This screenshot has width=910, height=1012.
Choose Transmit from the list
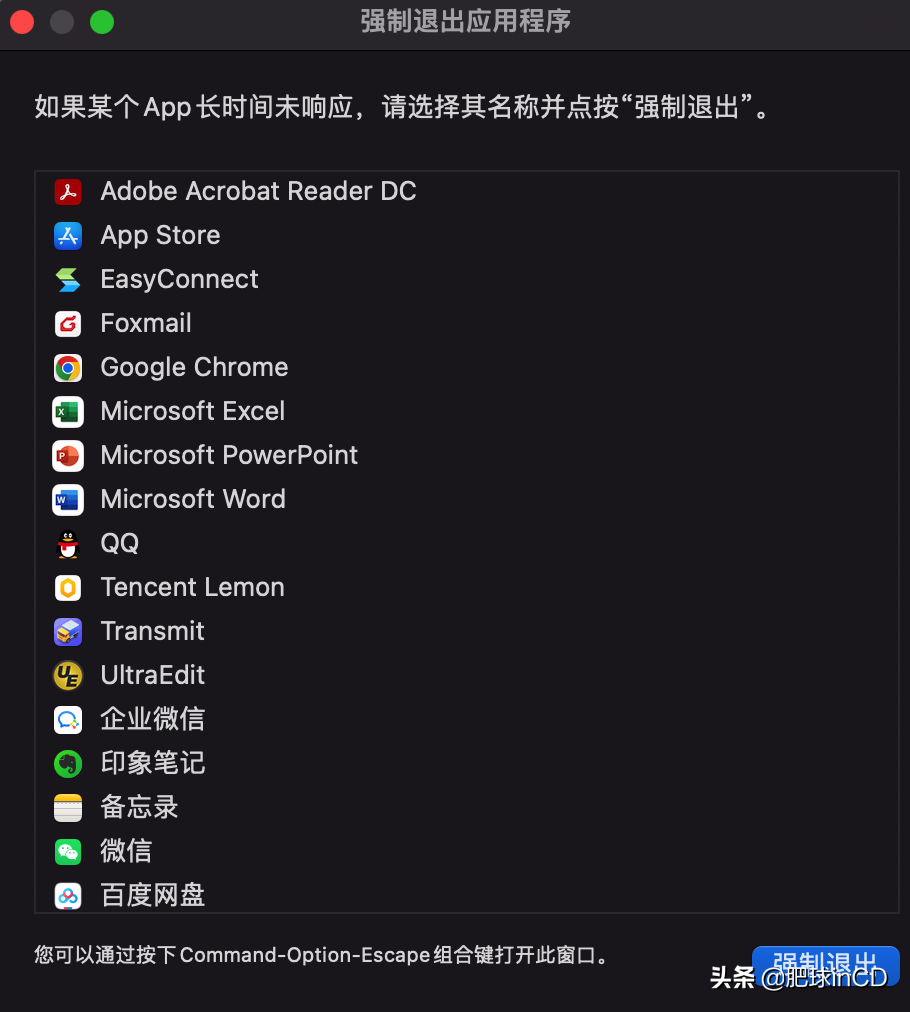pyautogui.click(x=152, y=631)
